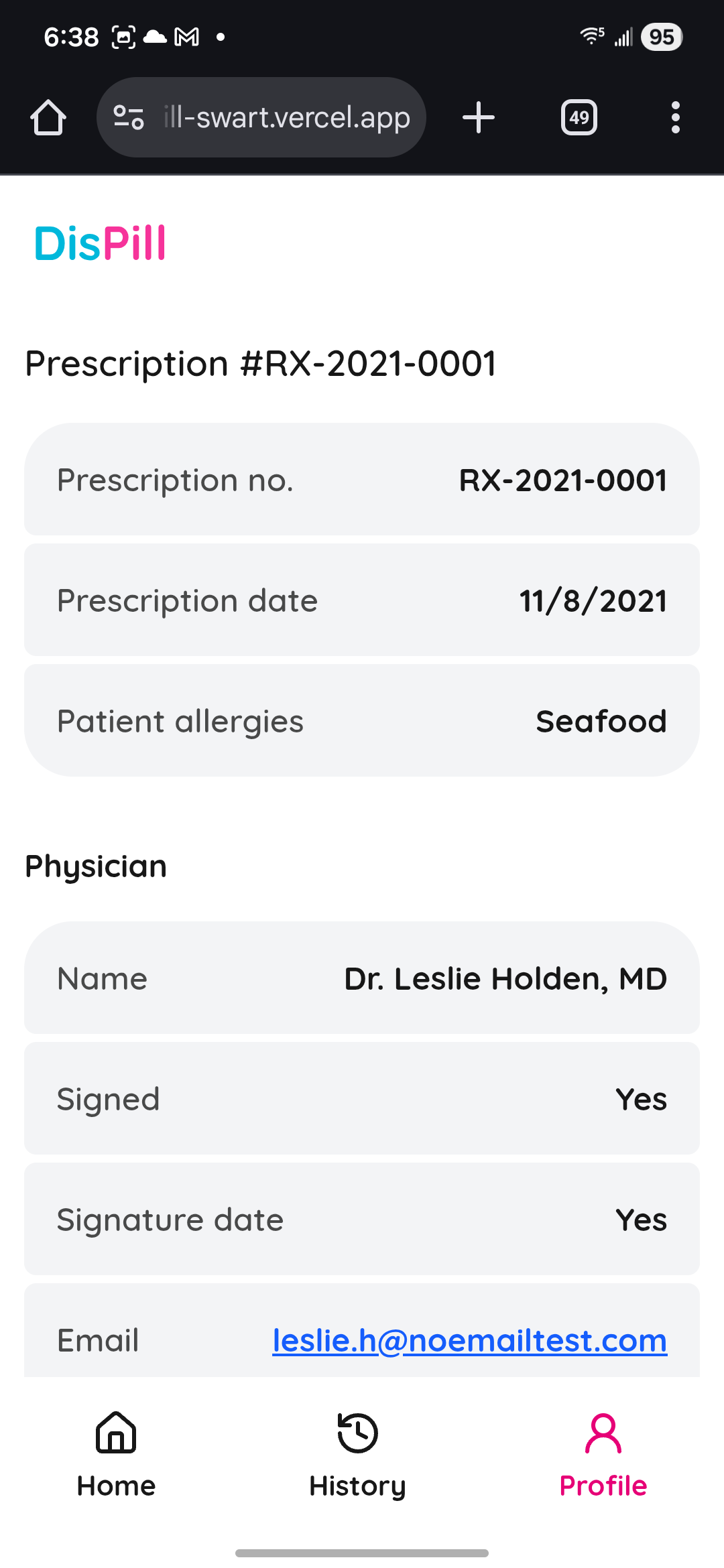This screenshot has width=724, height=1568.
Task: Open a new browser tab
Action: click(479, 118)
